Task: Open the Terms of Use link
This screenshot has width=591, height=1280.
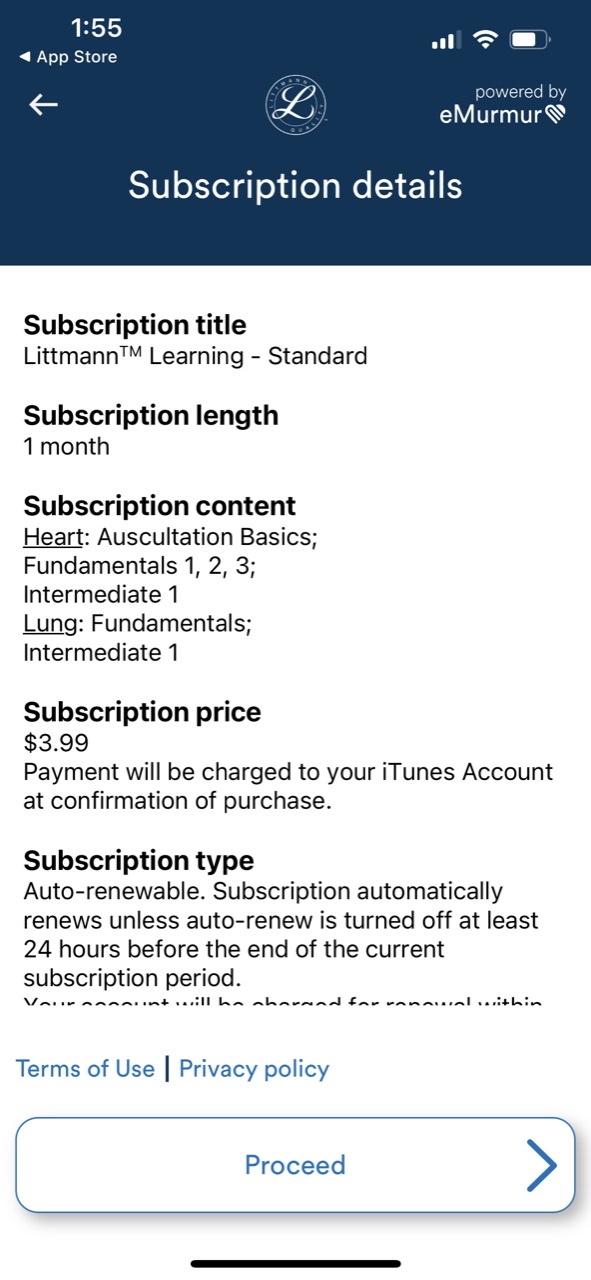Action: [x=85, y=1069]
